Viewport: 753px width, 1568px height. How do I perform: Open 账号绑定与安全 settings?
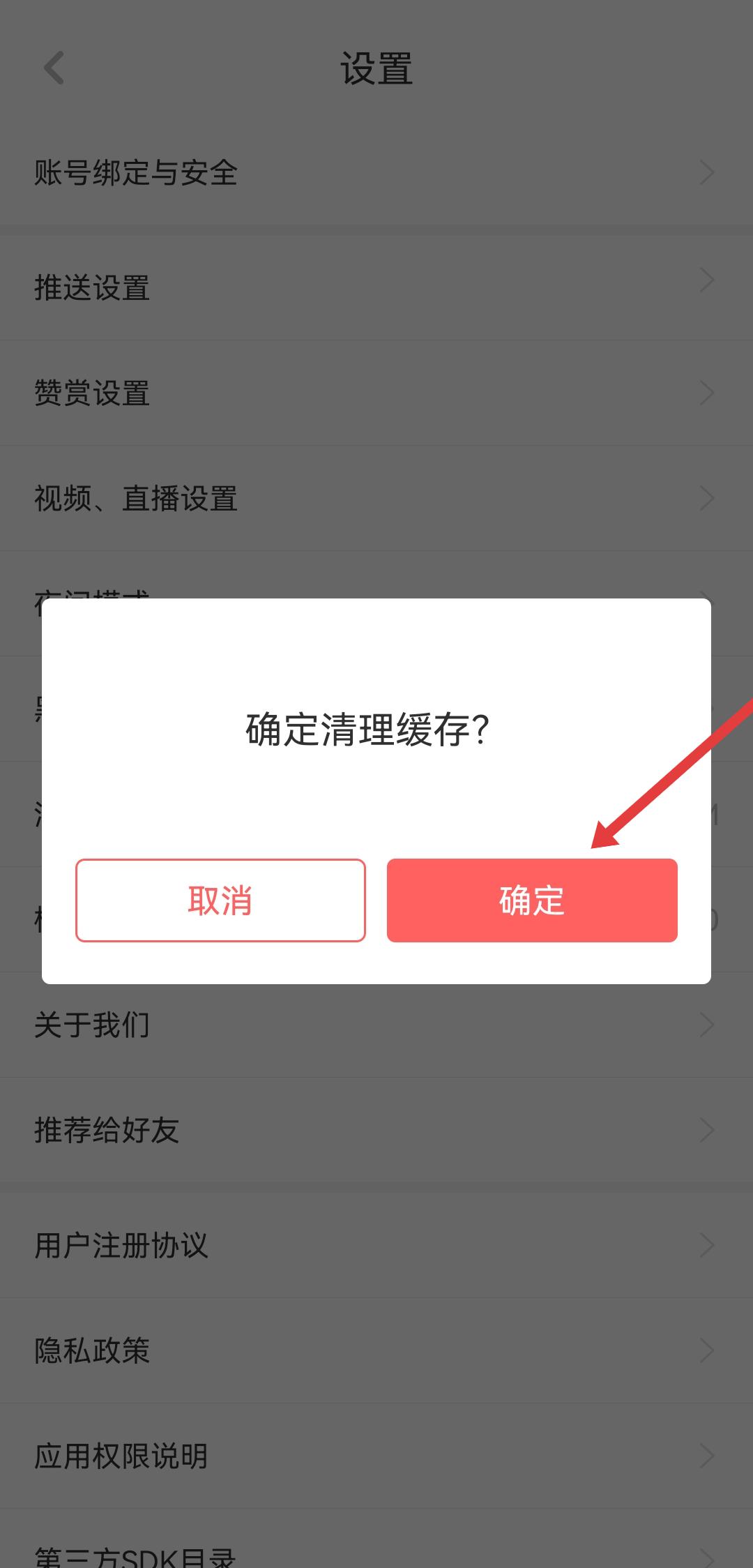(x=376, y=172)
